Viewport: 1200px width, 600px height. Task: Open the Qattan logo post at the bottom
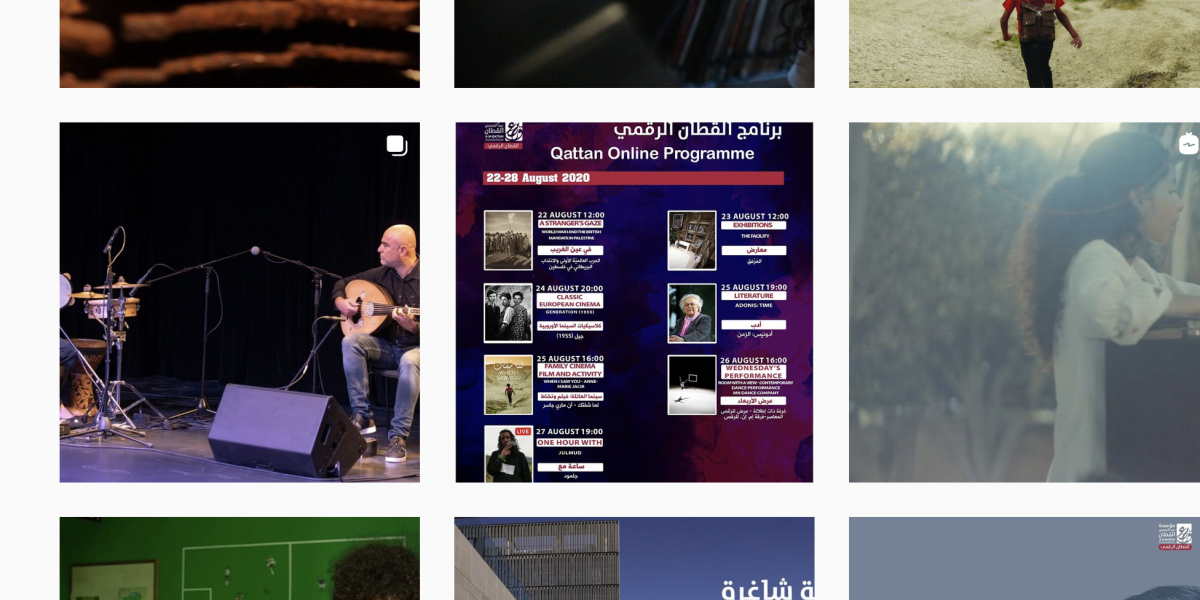point(1024,558)
